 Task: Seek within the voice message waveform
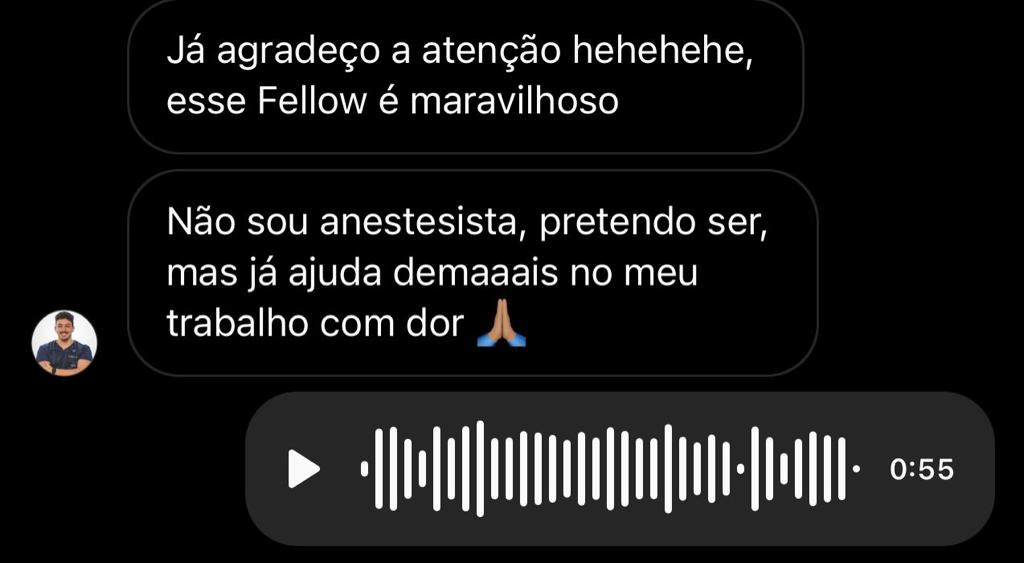610,468
